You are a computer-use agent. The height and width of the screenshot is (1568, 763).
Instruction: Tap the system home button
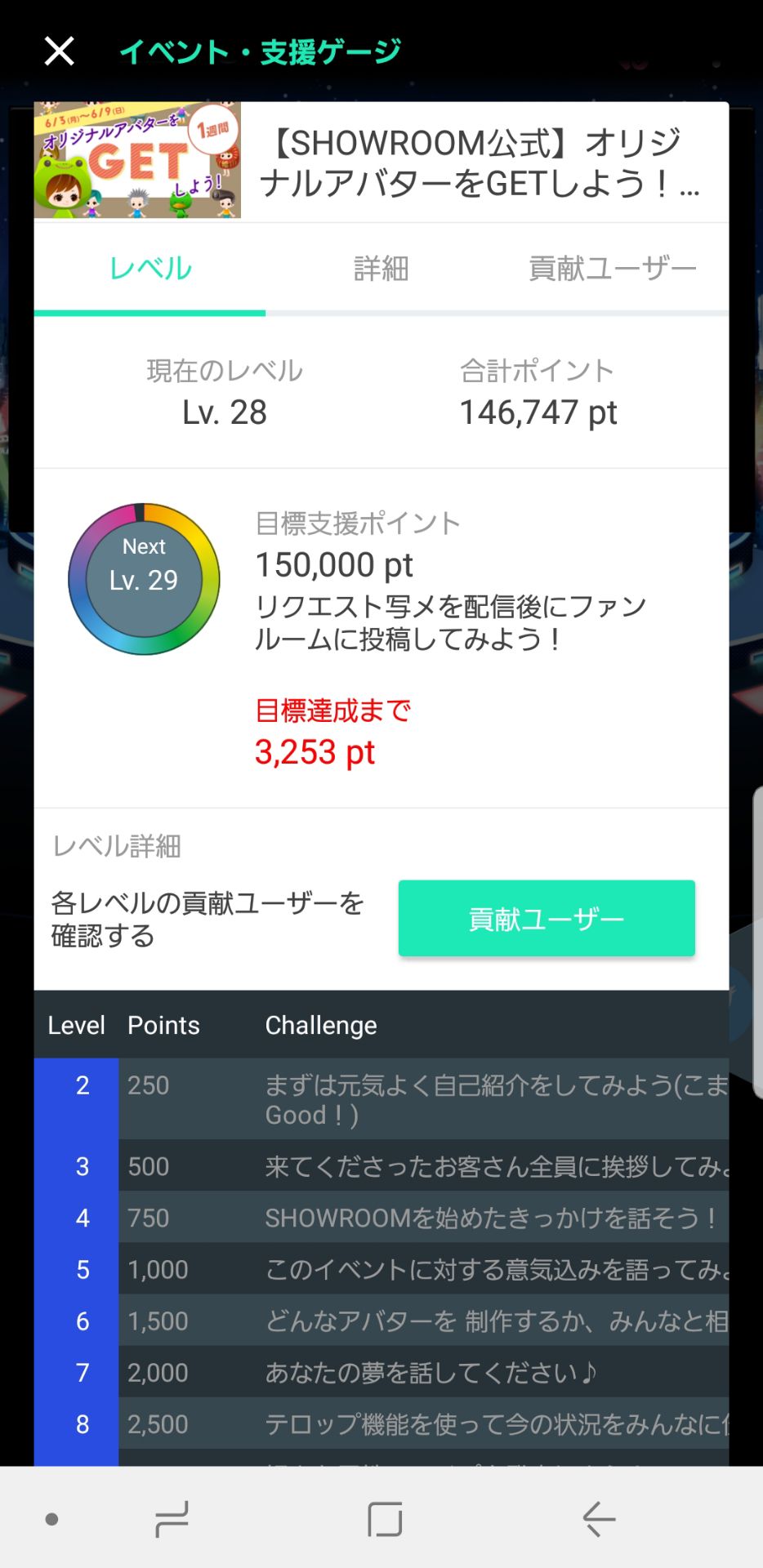[385, 1519]
